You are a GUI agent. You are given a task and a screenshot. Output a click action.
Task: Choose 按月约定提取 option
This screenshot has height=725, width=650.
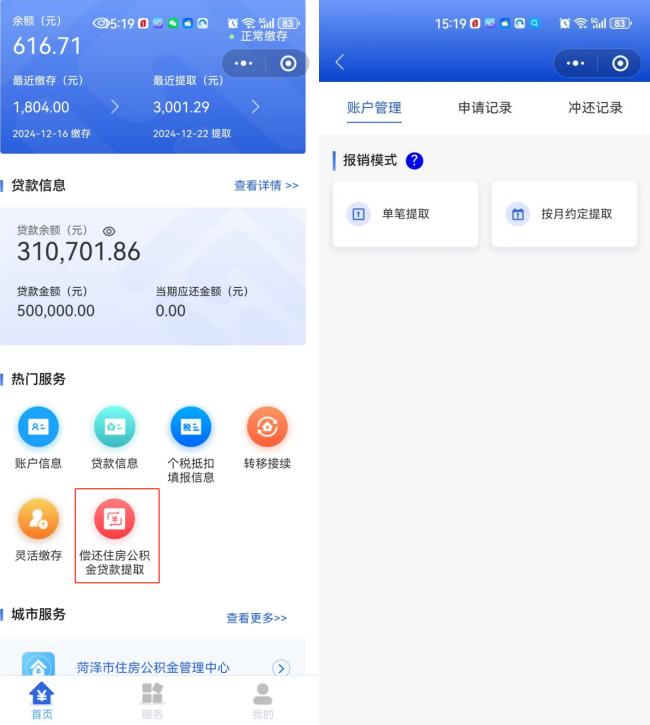pyautogui.click(x=564, y=214)
